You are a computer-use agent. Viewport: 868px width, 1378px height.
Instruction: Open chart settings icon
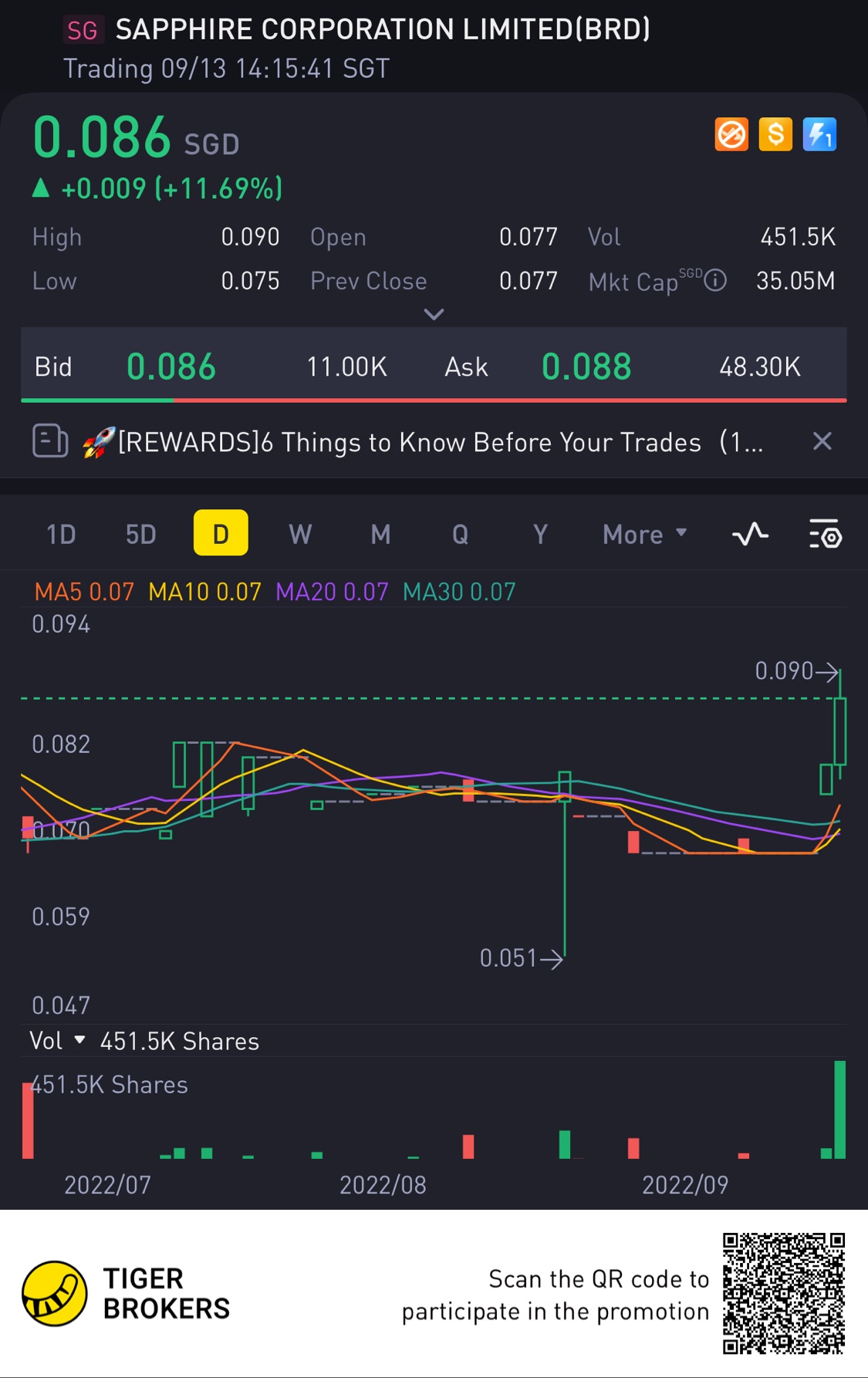coord(825,534)
